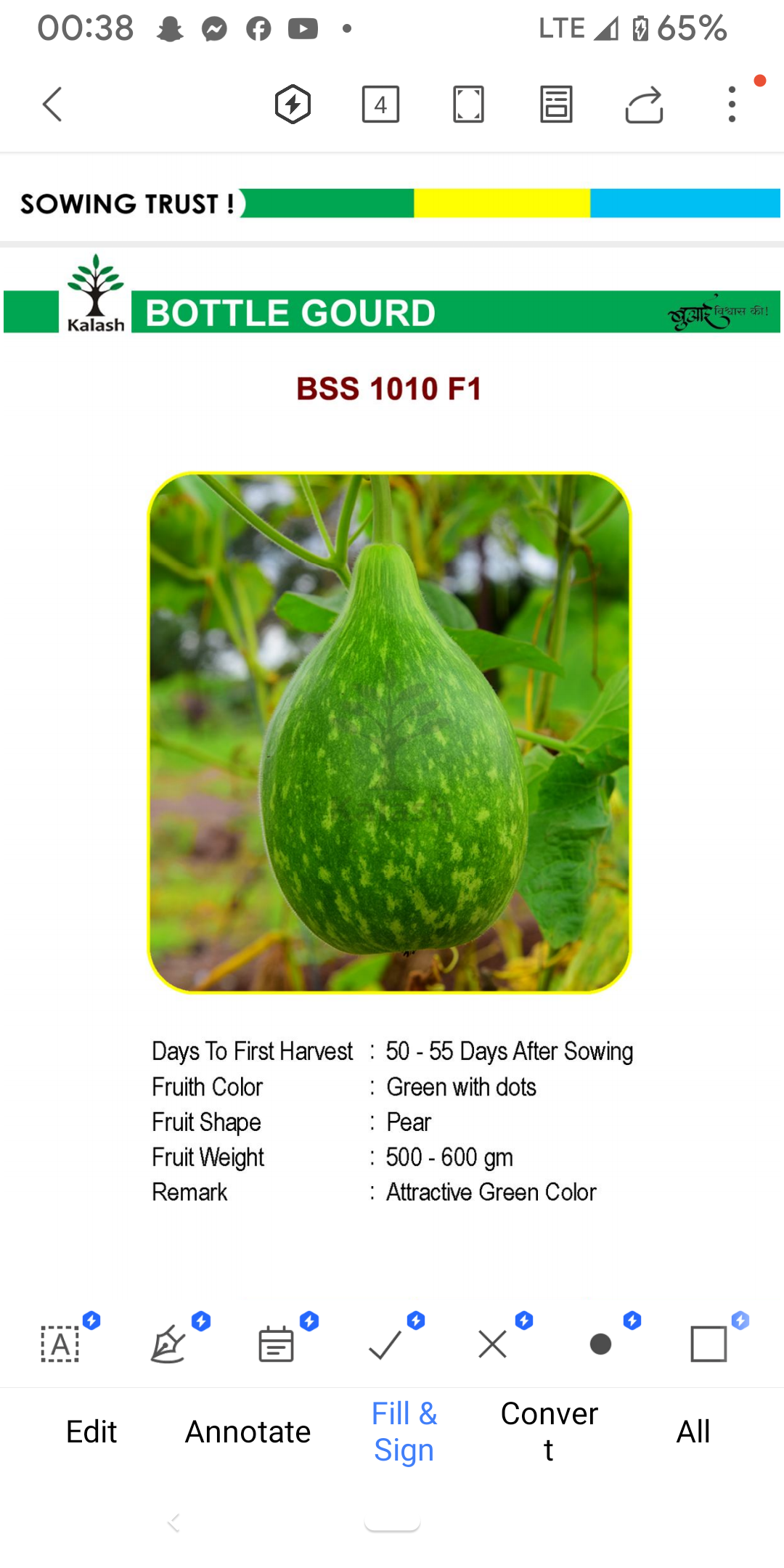Switch to the Edit tab
The image size is (784, 1568).
tap(91, 1432)
